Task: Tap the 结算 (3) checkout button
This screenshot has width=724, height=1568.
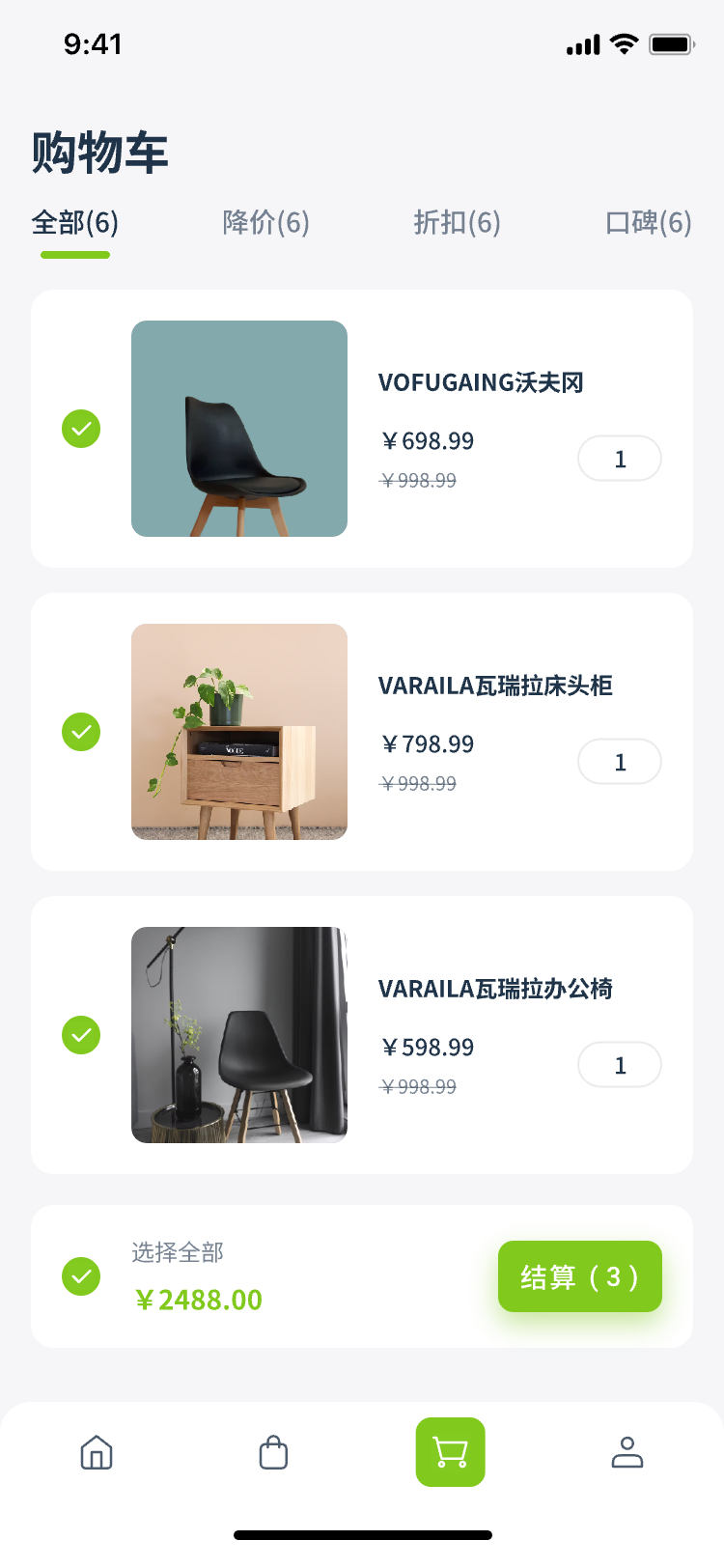Action: click(579, 1276)
